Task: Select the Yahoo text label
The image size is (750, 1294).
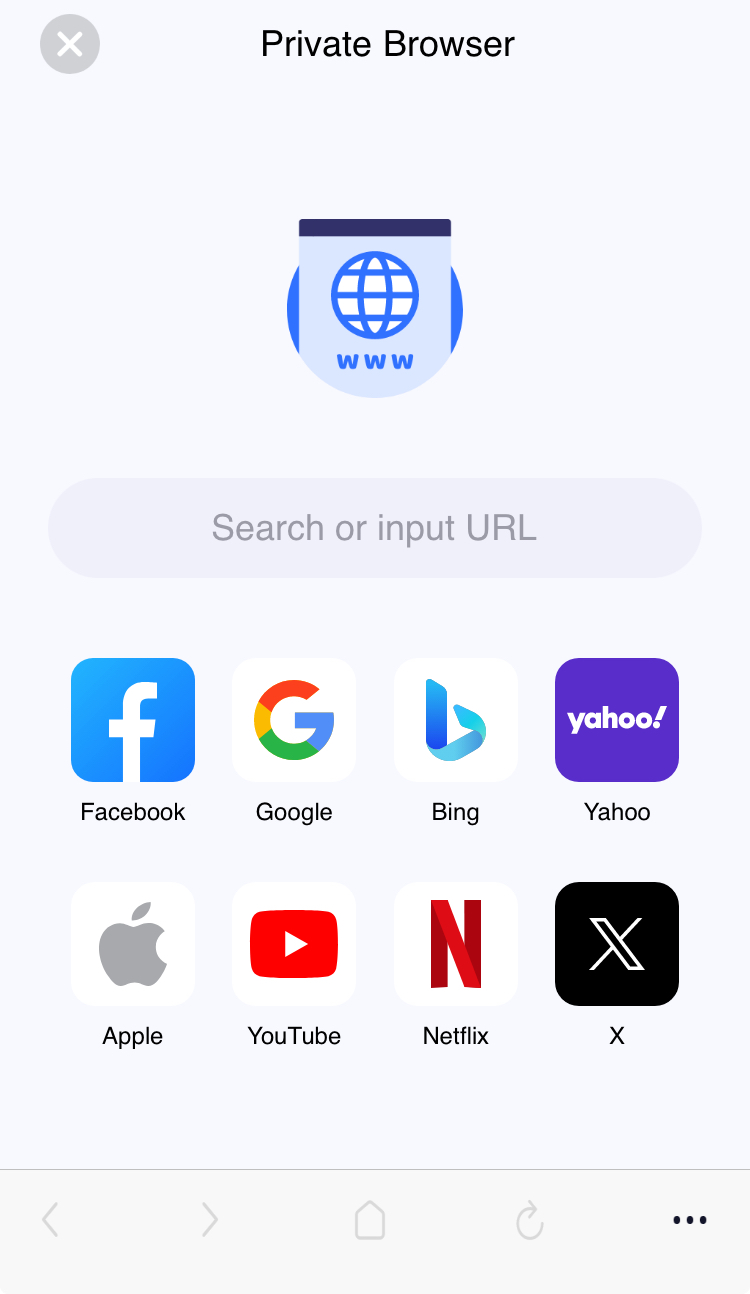Action: [x=616, y=812]
